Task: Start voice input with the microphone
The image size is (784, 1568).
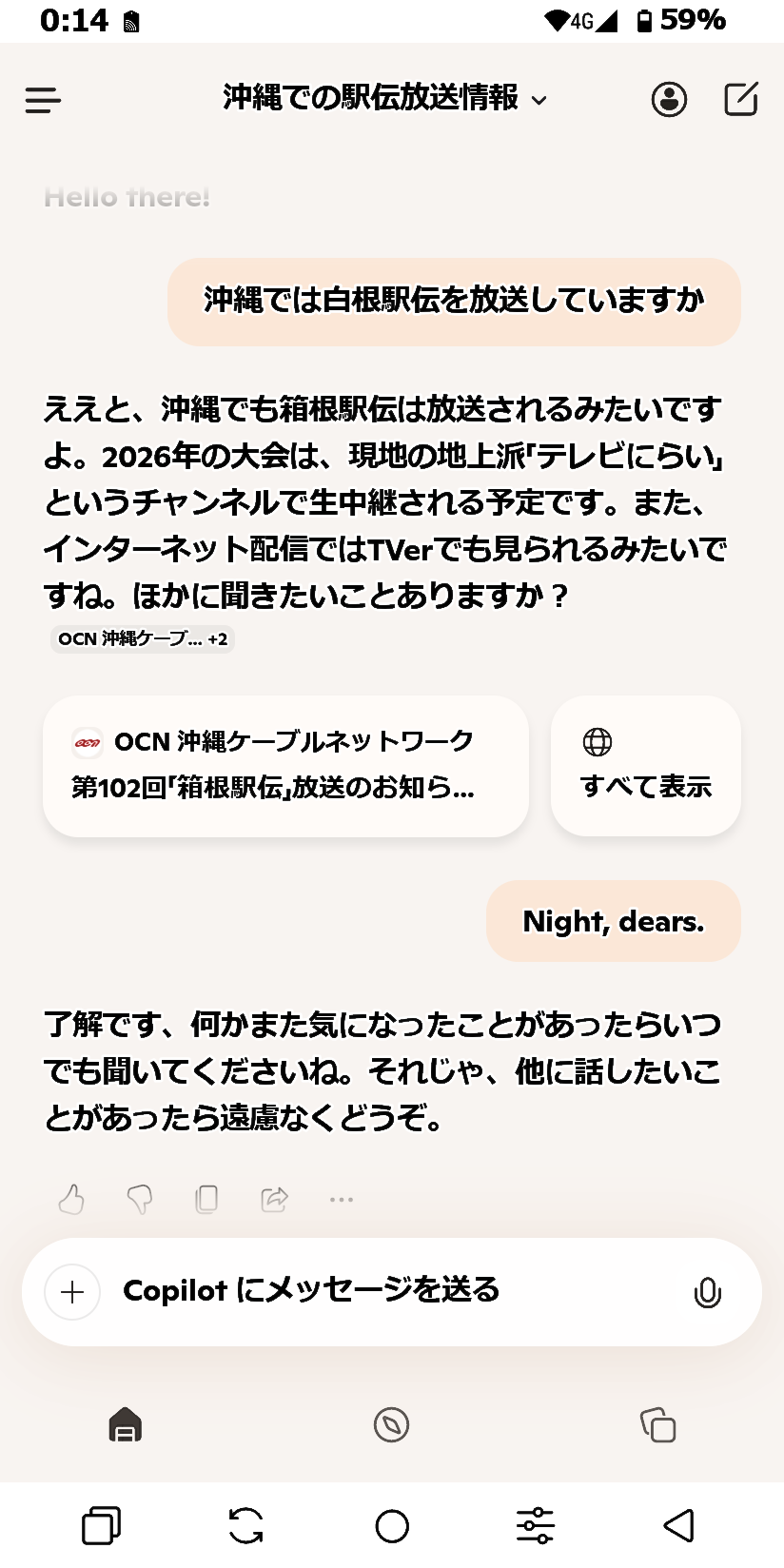Action: [x=707, y=1292]
